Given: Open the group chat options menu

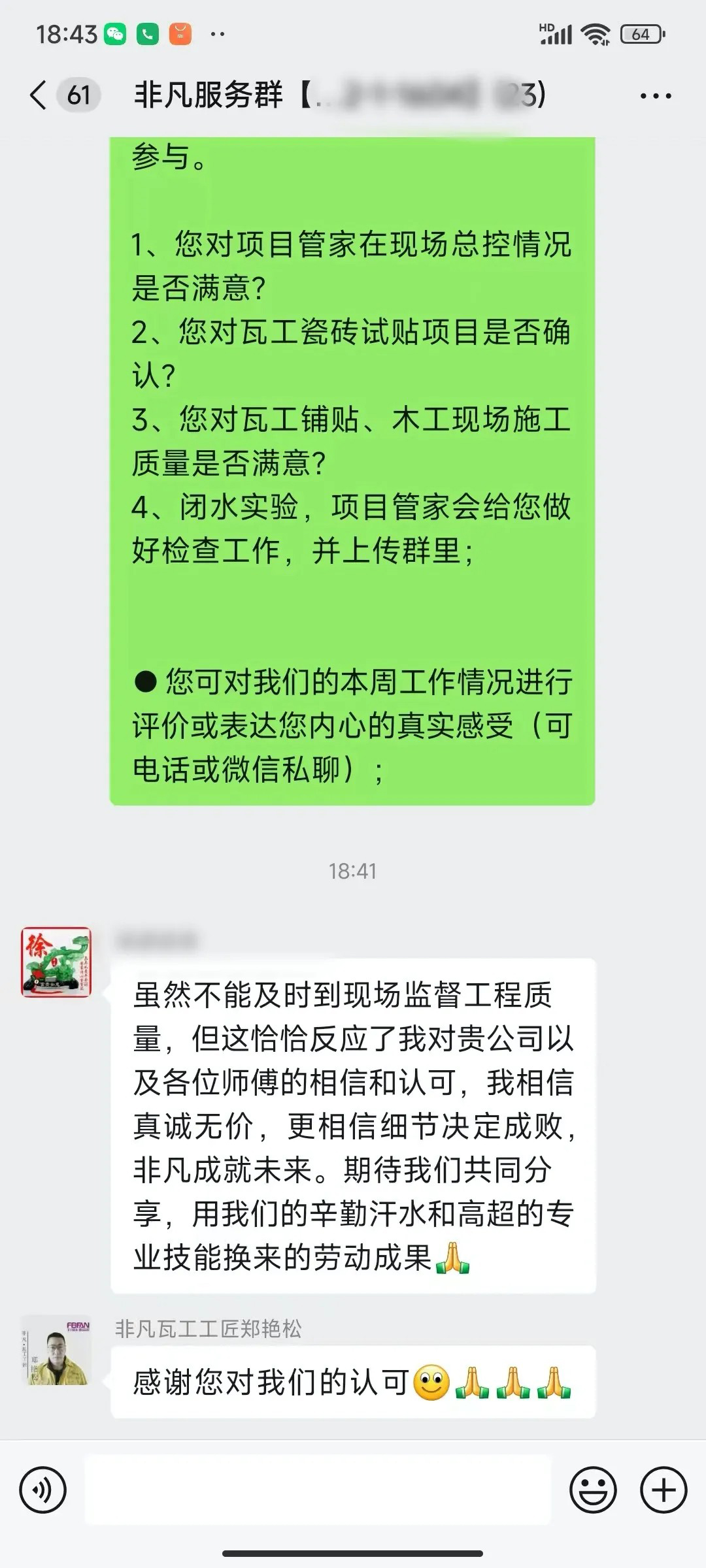Looking at the screenshot, I should [655, 96].
